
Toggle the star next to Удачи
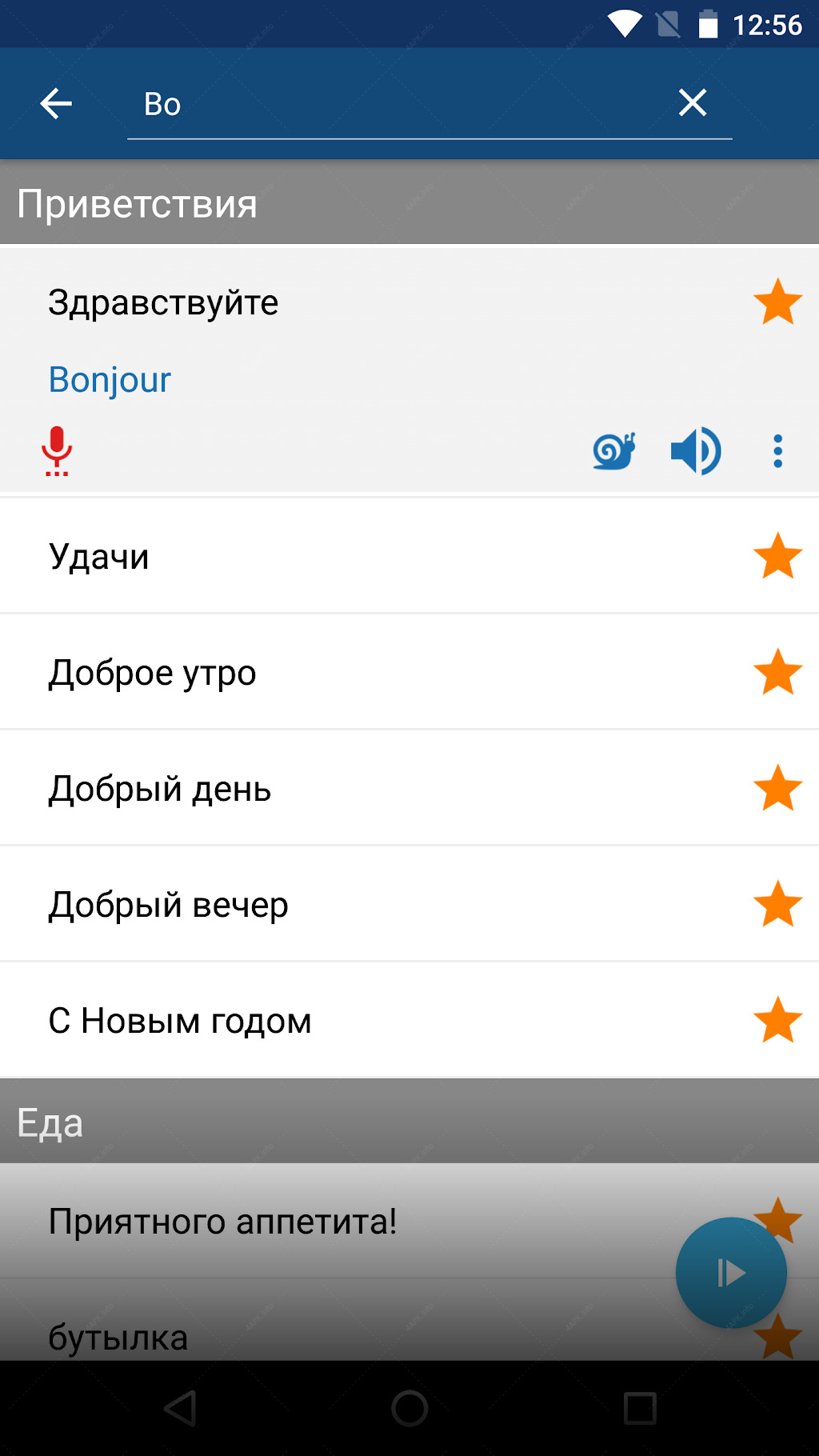pos(777,556)
